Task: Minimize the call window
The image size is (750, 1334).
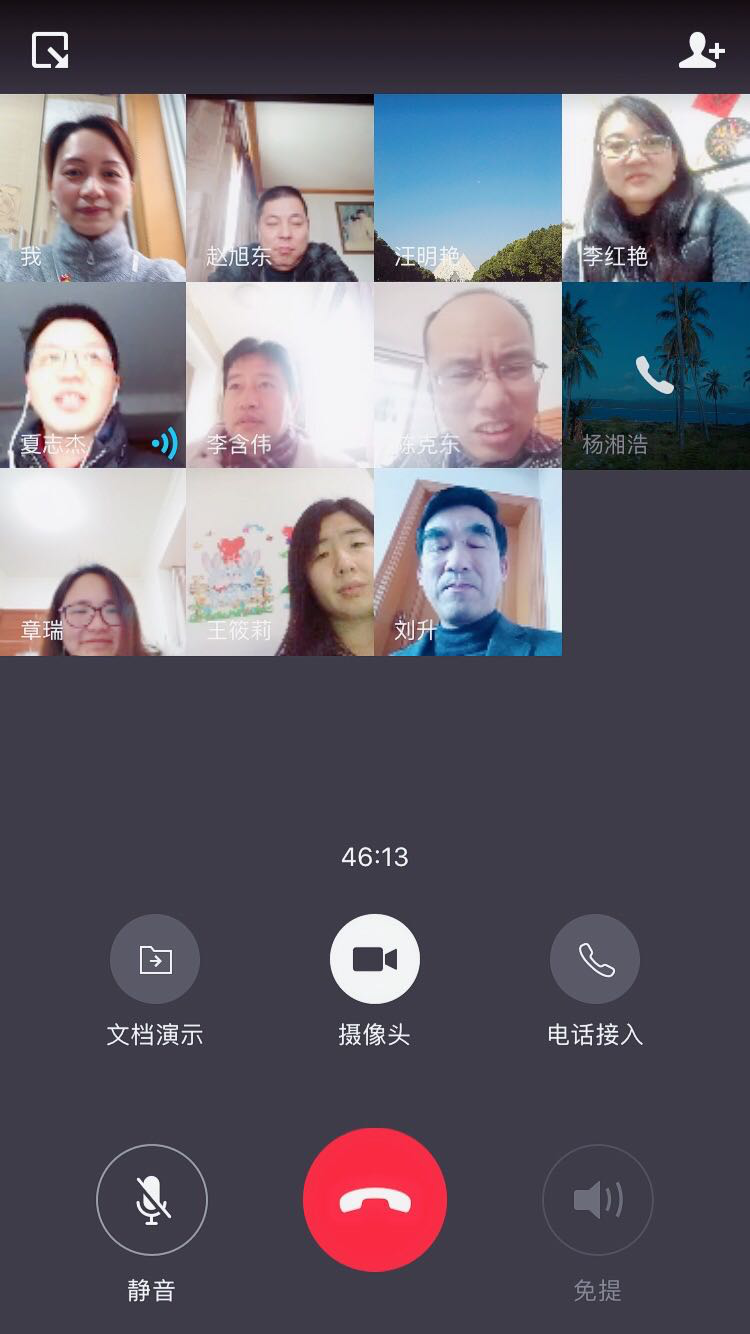Action: pos(50,50)
